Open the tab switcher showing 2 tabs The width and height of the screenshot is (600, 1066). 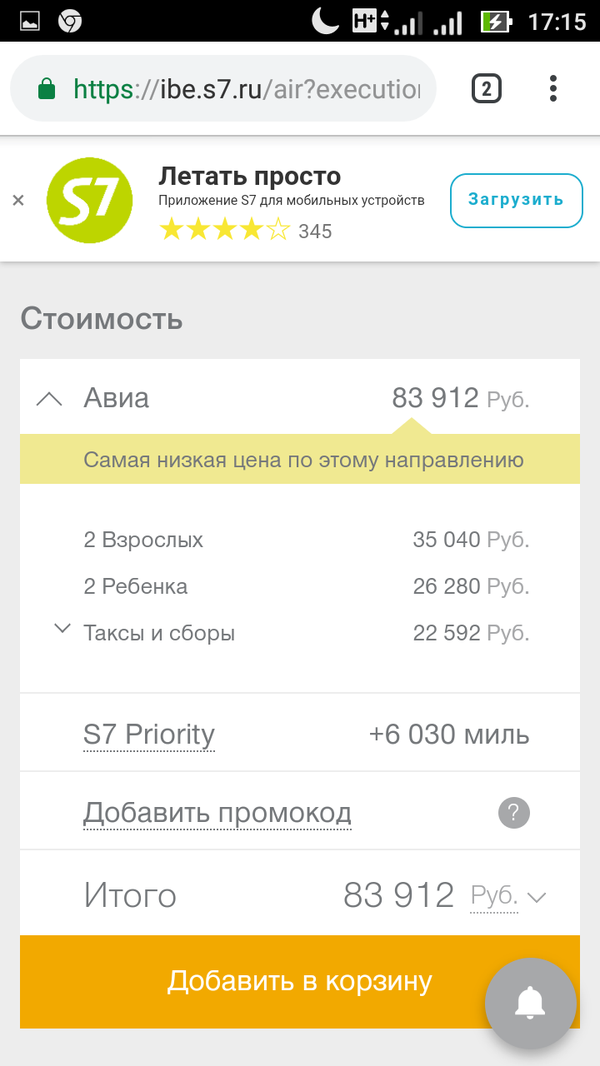(x=486, y=90)
